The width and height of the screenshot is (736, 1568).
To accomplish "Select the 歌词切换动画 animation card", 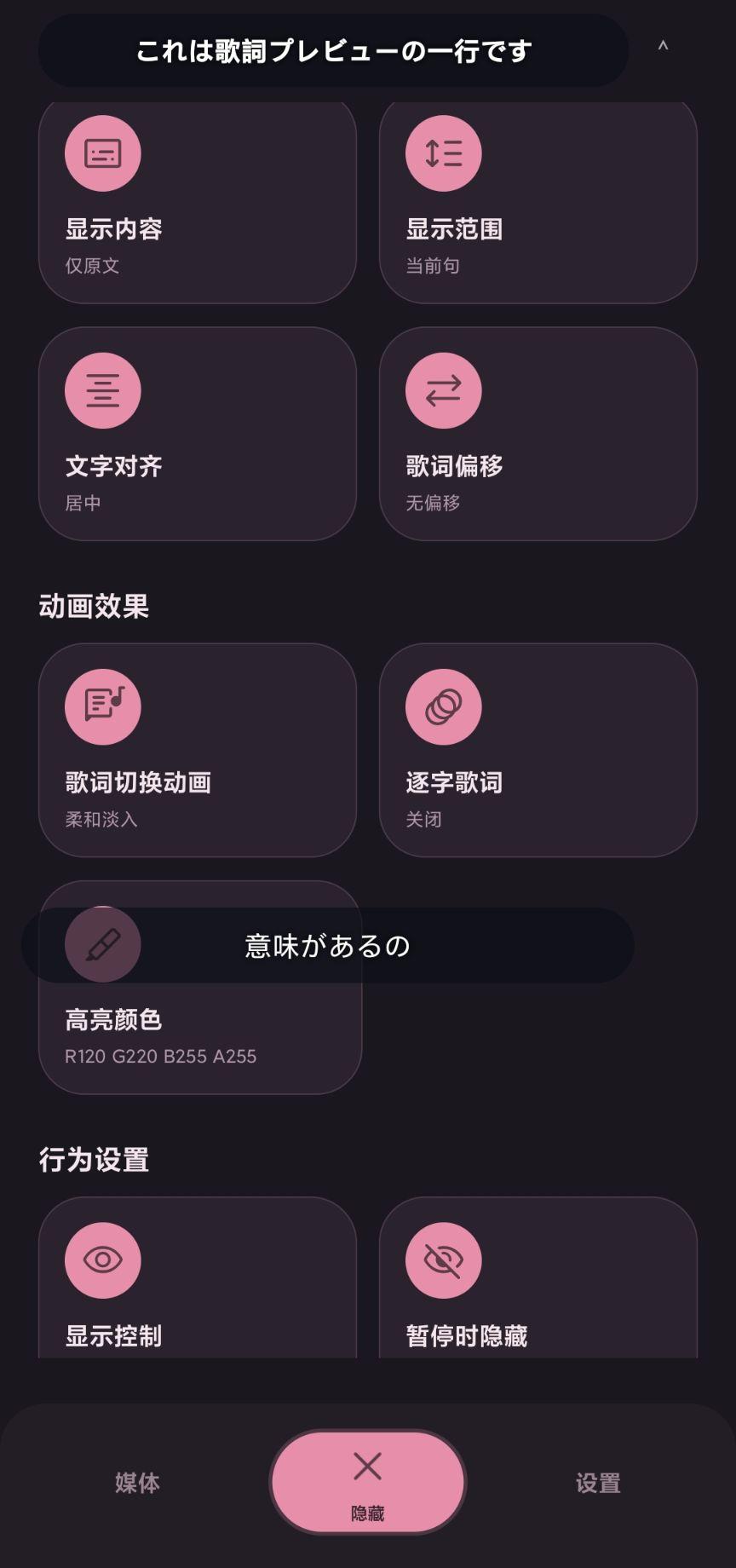I will (198, 750).
